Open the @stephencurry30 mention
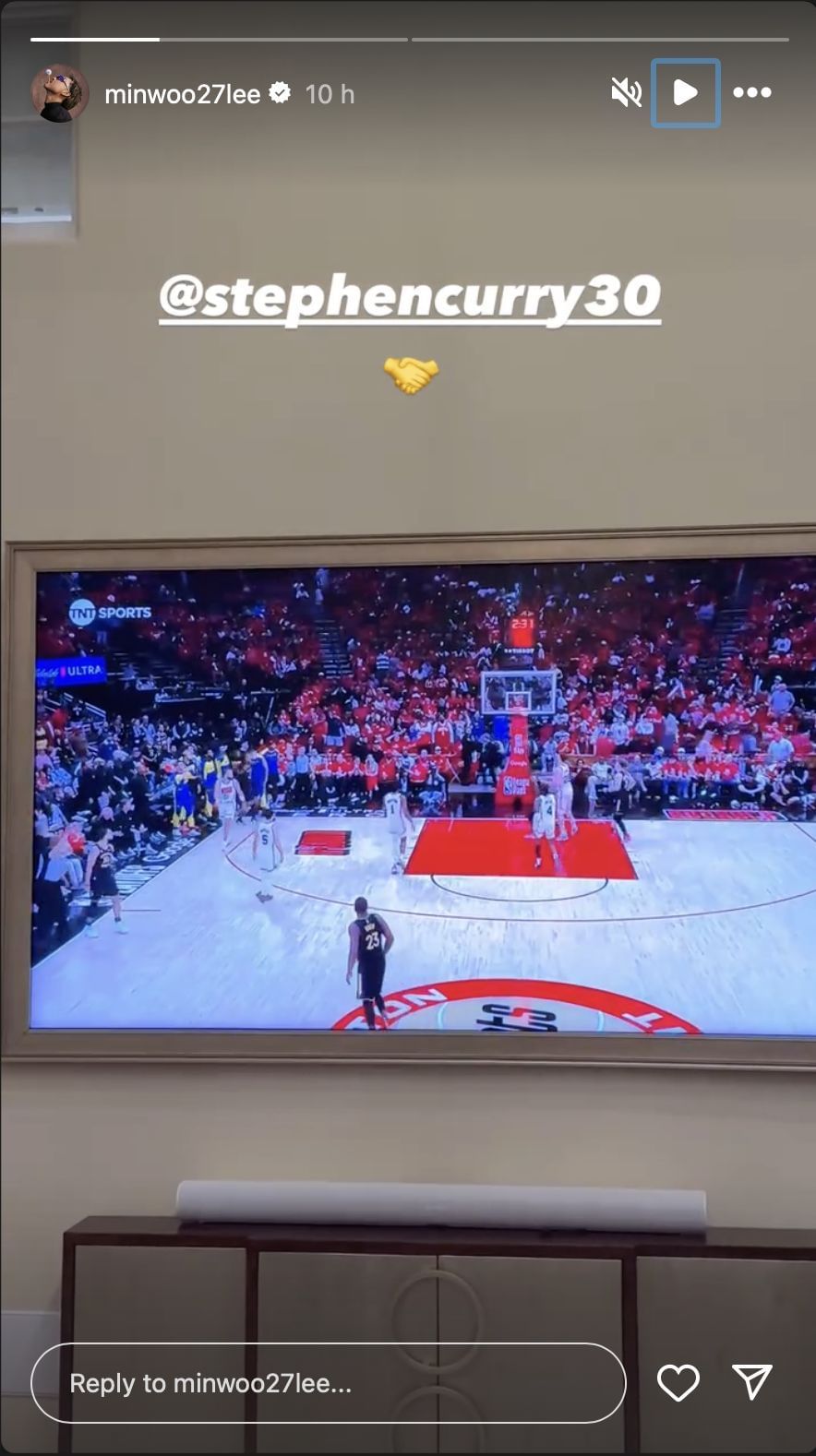The height and width of the screenshot is (1456, 816). pyautogui.click(x=409, y=297)
